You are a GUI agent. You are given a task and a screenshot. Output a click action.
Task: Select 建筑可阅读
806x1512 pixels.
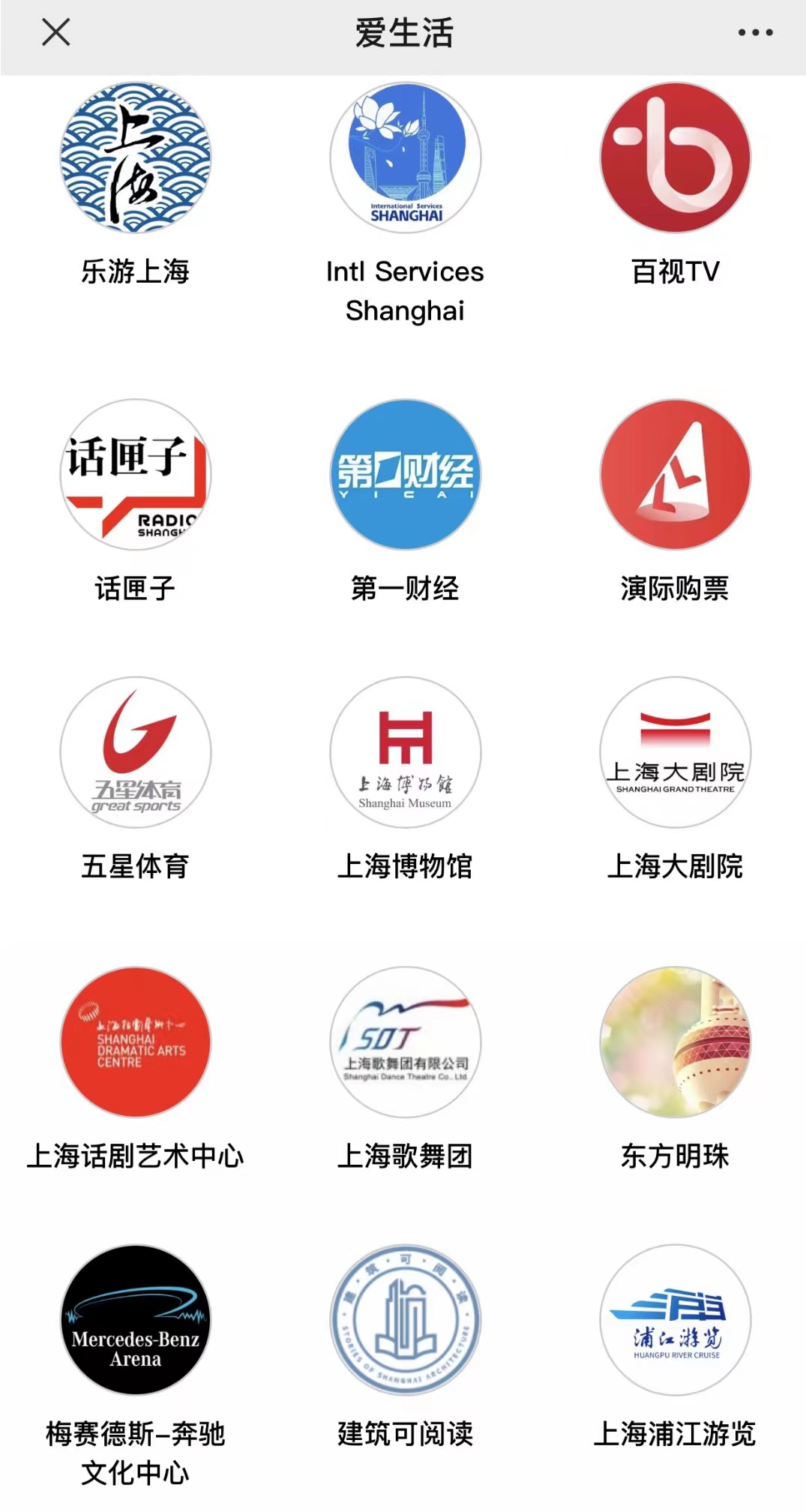point(406,1320)
